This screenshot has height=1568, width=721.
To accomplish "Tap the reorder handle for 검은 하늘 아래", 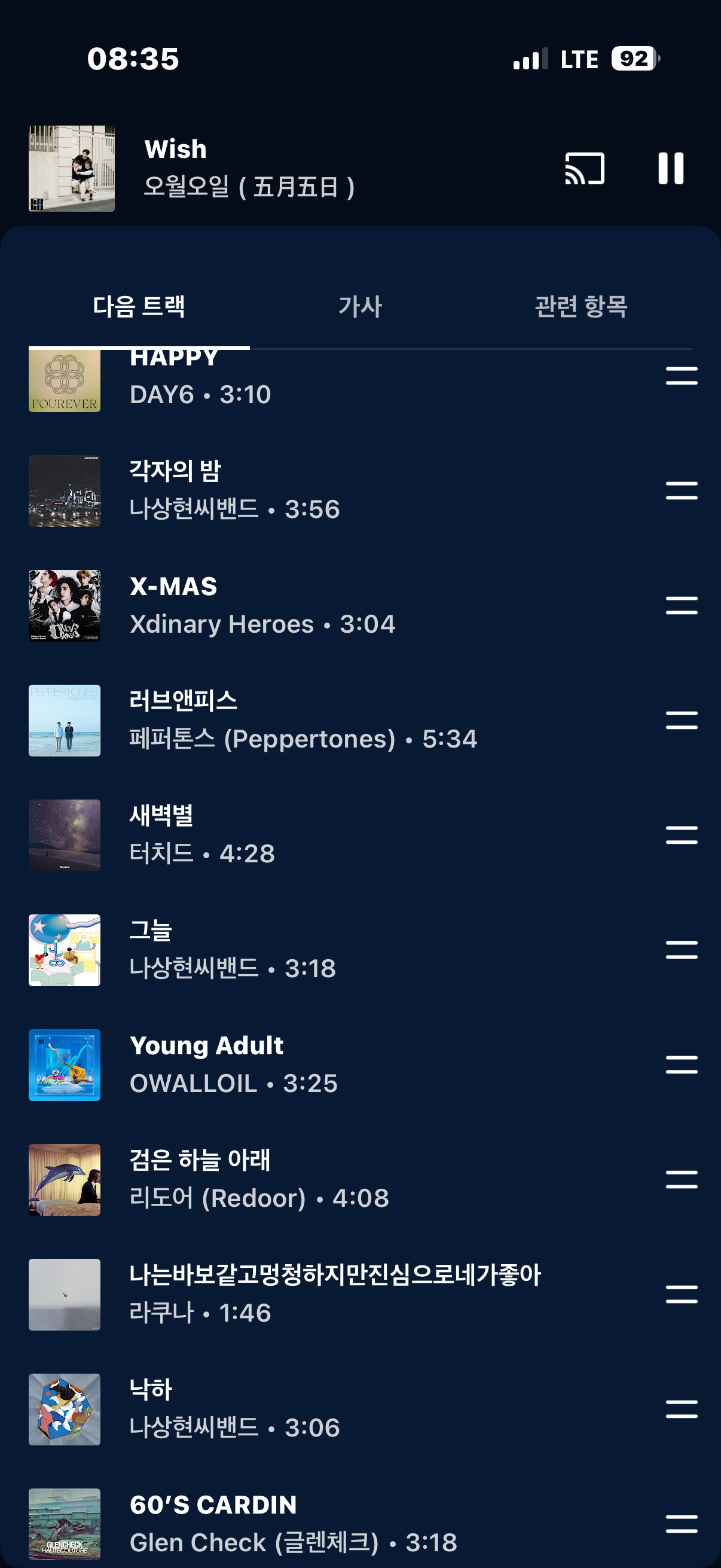I will [682, 1180].
